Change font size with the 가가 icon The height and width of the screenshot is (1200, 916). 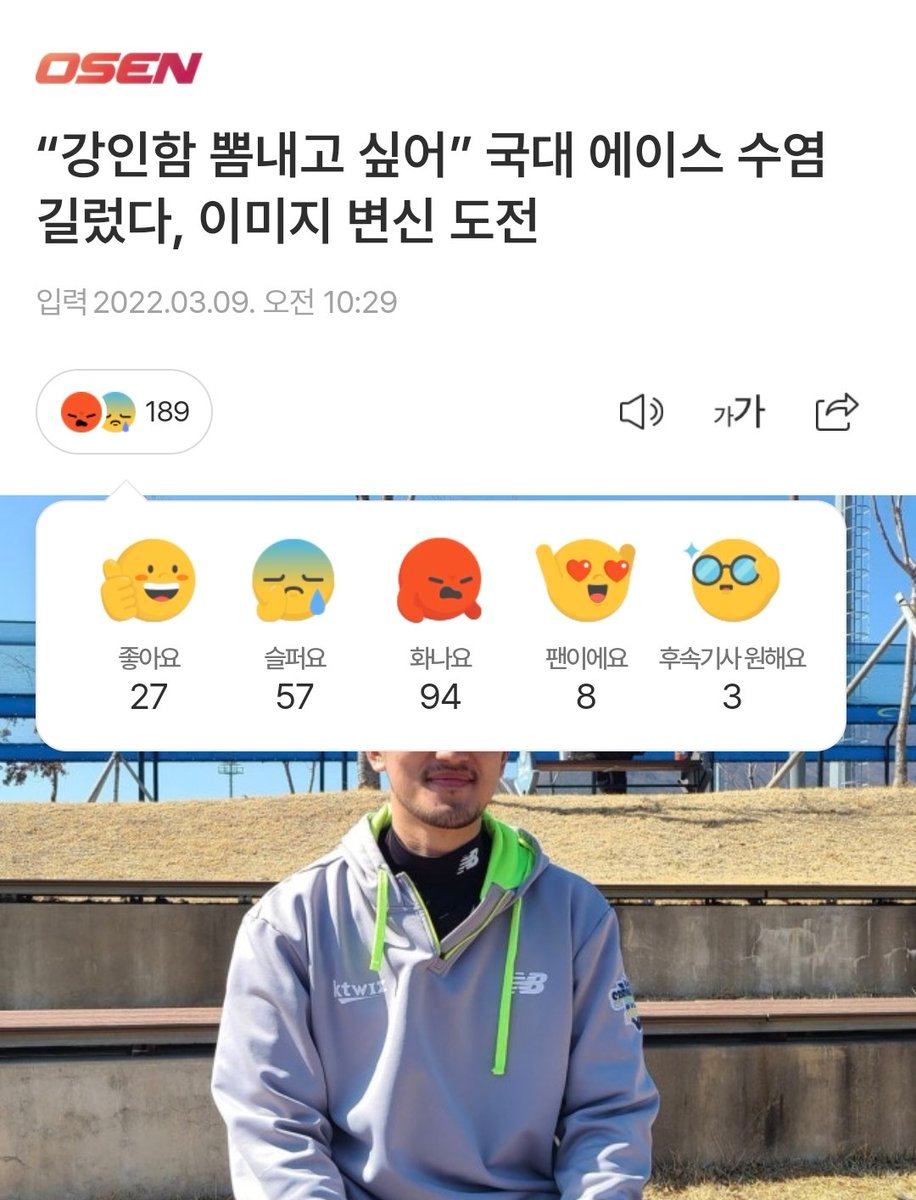(739, 412)
